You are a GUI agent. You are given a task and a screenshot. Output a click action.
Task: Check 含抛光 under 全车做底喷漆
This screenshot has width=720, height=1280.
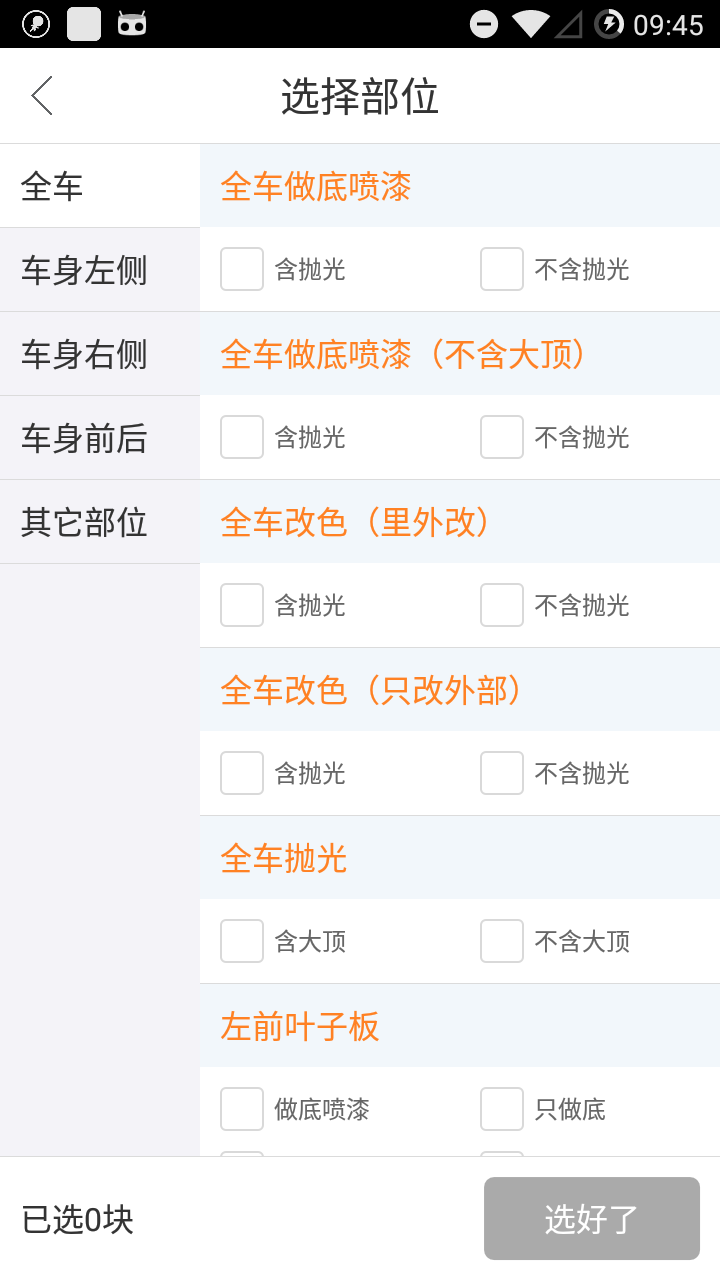click(242, 268)
